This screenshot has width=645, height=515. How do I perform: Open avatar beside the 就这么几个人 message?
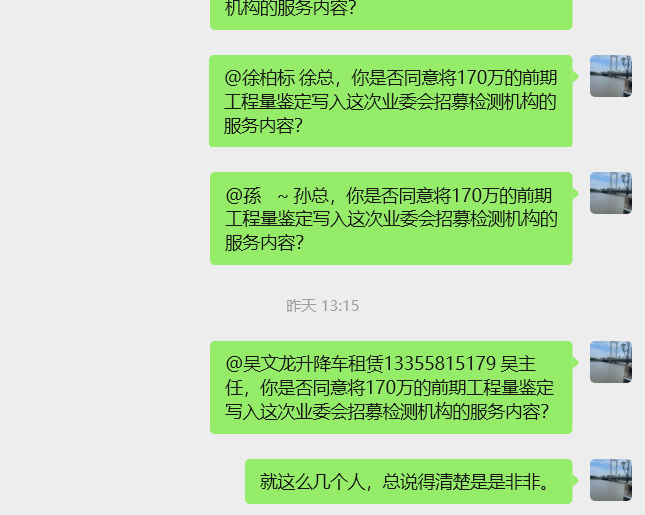point(610,480)
